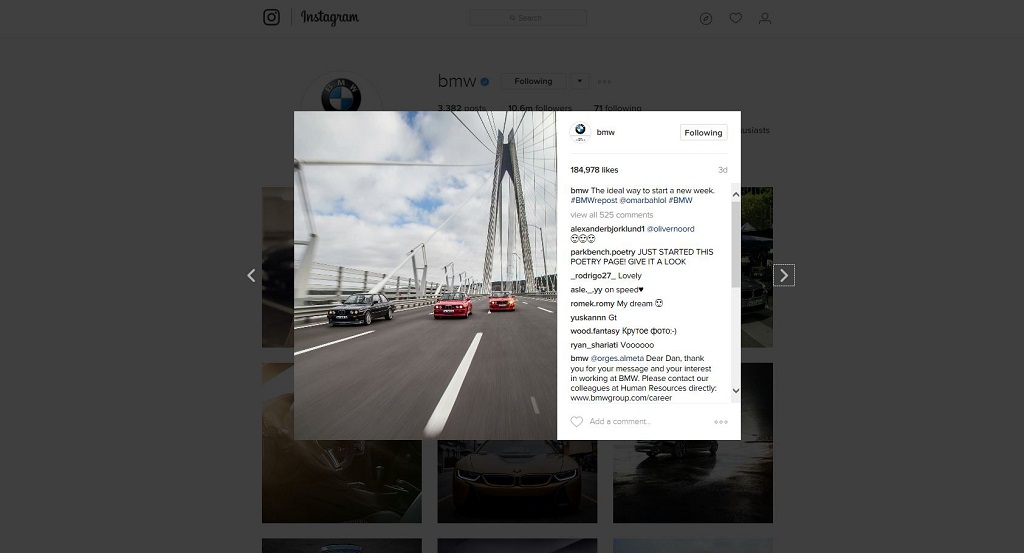Open wood.fantasy's profile
Image resolution: width=1024 pixels, height=553 pixels.
pyautogui.click(x=594, y=331)
